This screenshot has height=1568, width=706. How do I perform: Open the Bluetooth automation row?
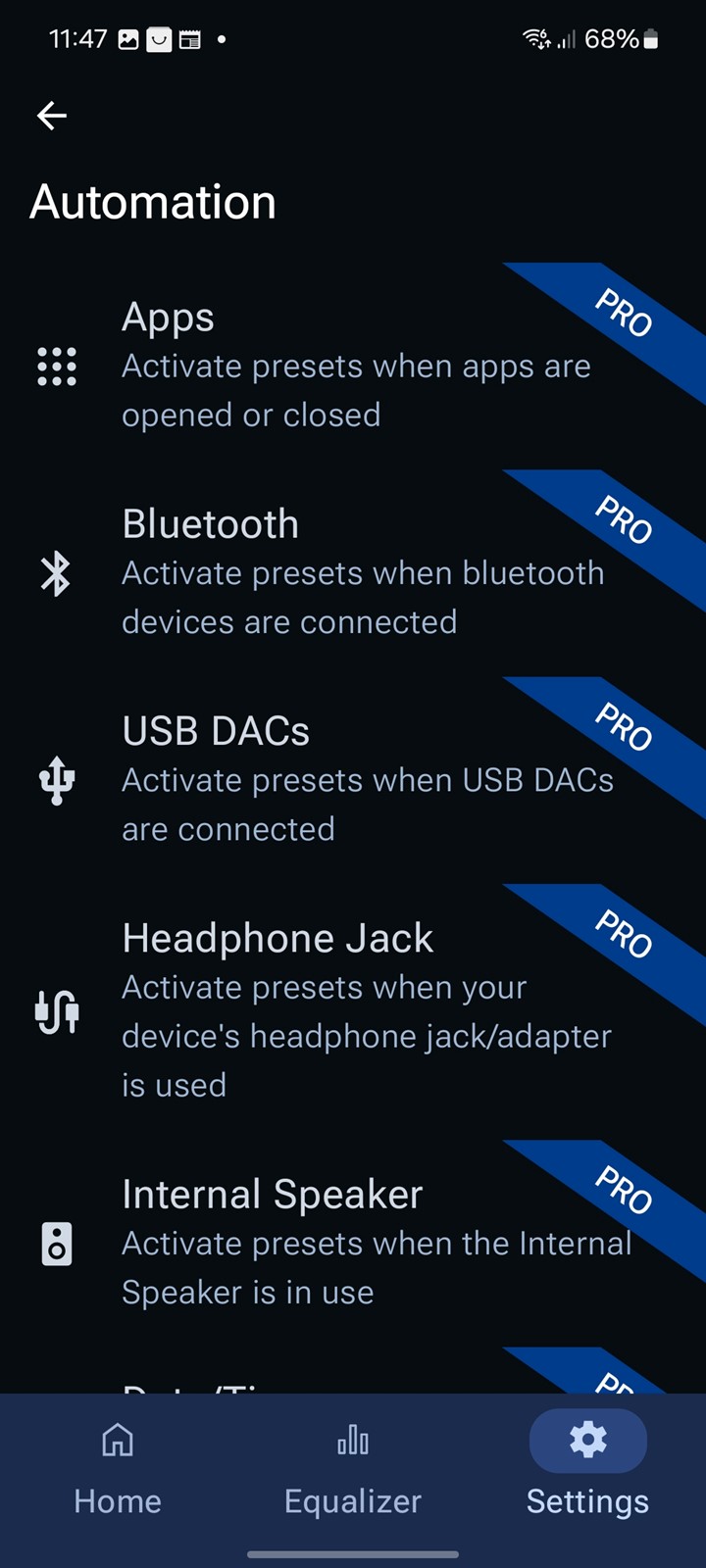click(353, 573)
